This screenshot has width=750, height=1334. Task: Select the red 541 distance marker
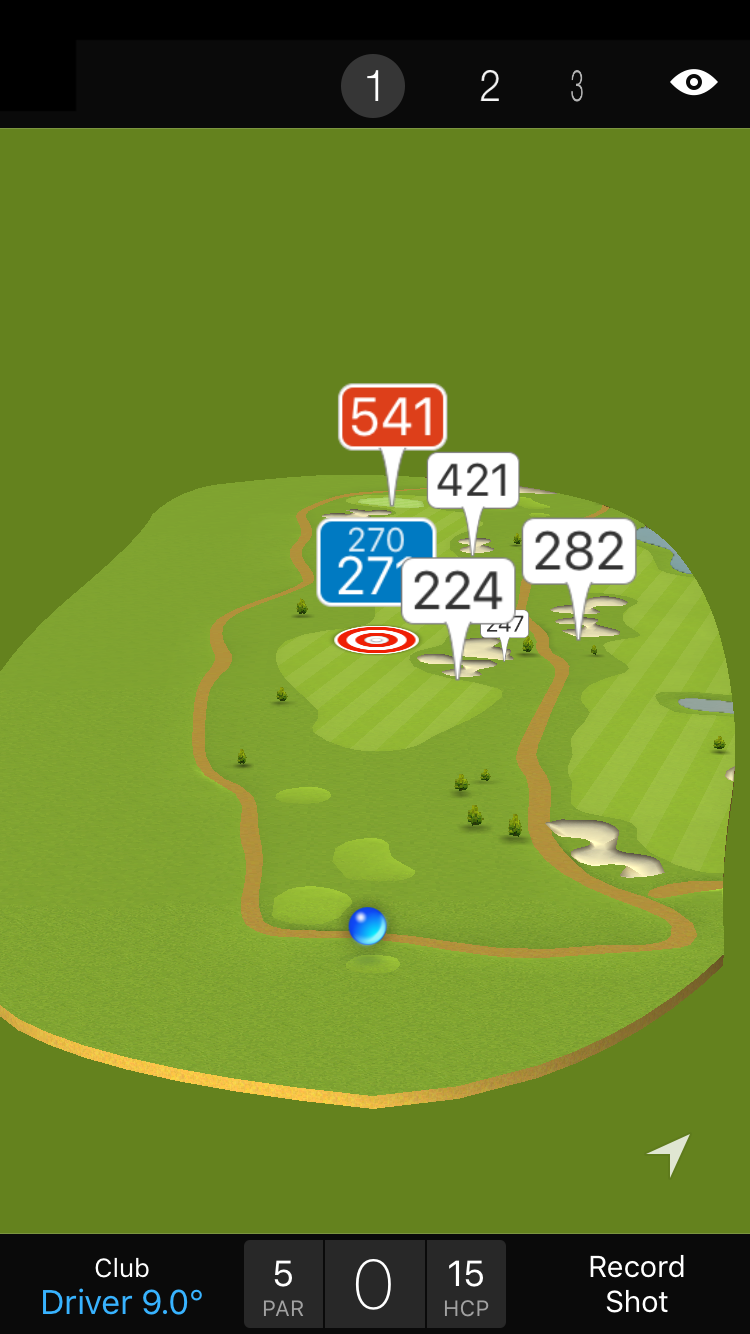[x=392, y=417]
